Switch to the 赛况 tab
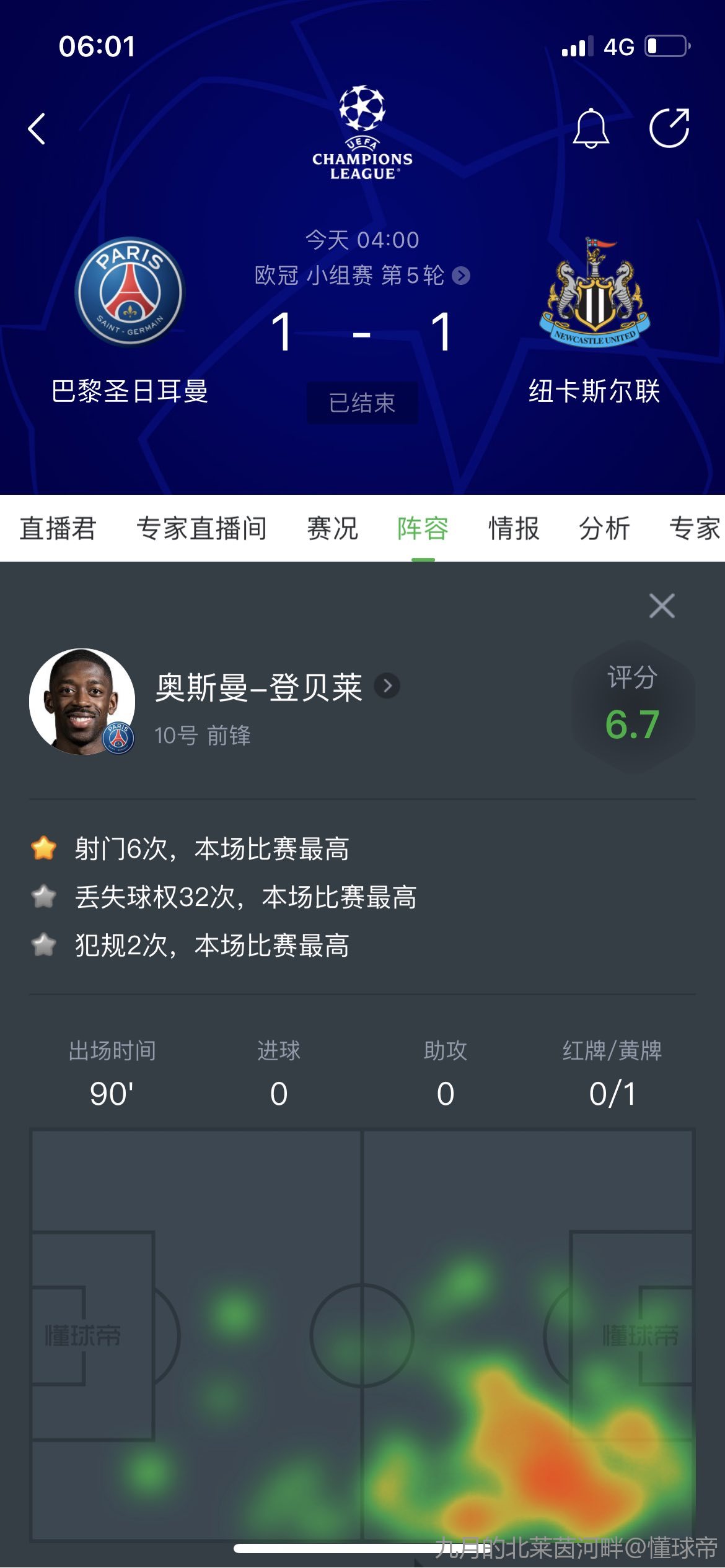This screenshot has width=725, height=1568. 333,528
